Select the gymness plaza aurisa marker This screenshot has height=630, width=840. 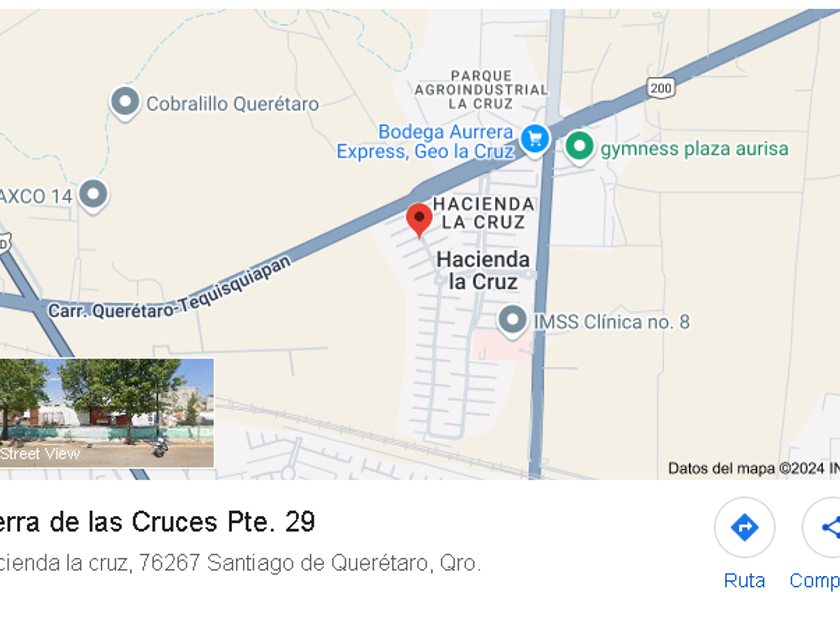point(580,147)
